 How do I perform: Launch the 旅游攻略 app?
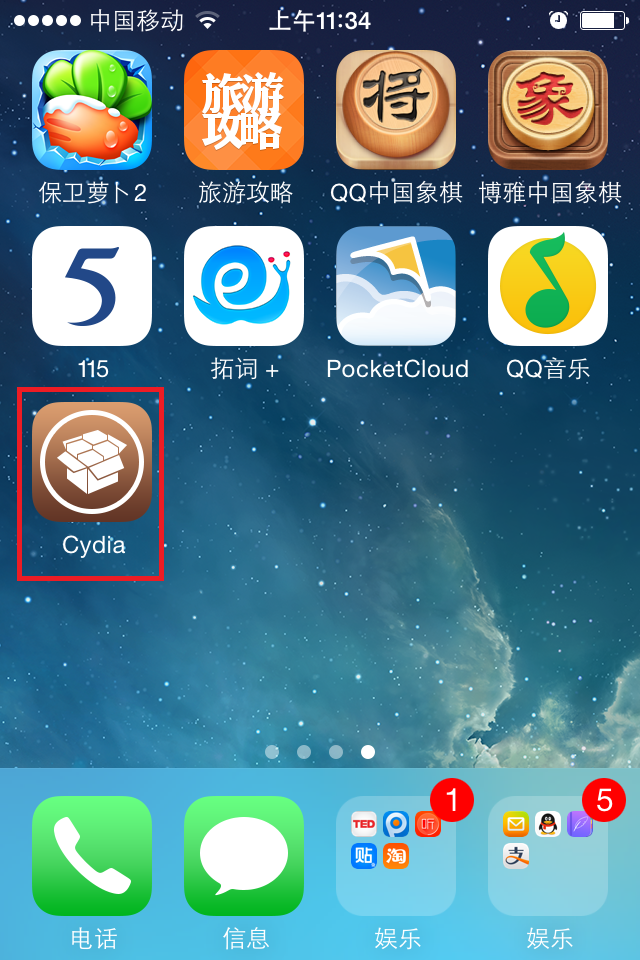(244, 110)
